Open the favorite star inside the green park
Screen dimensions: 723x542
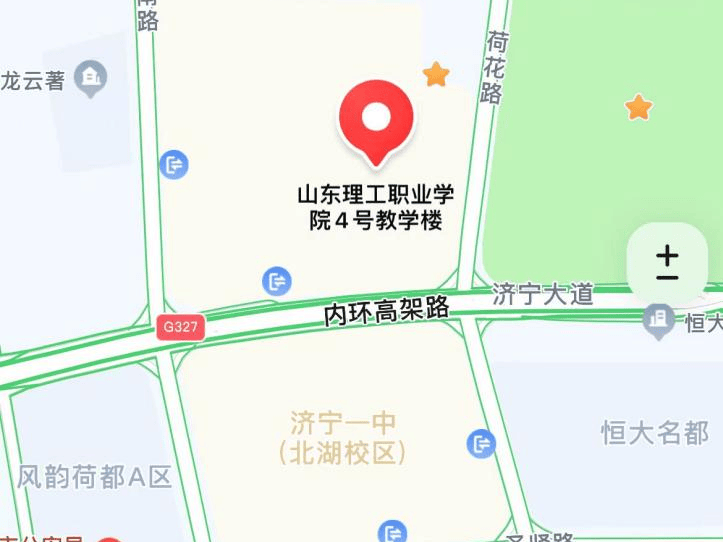(x=639, y=107)
